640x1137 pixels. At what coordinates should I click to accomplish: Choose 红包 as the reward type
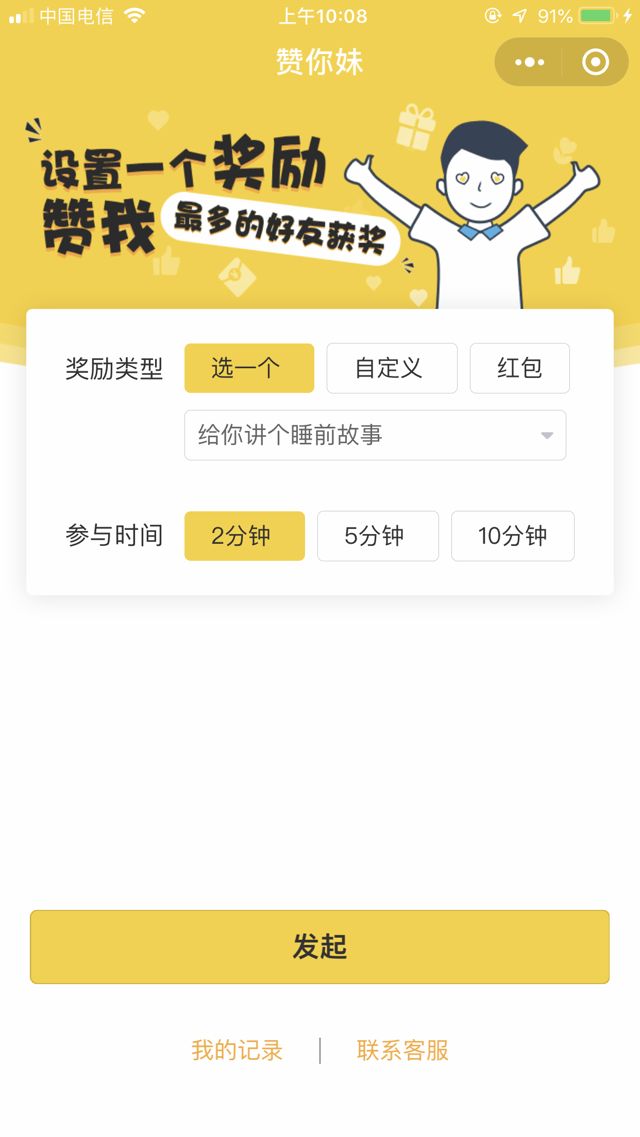point(519,368)
